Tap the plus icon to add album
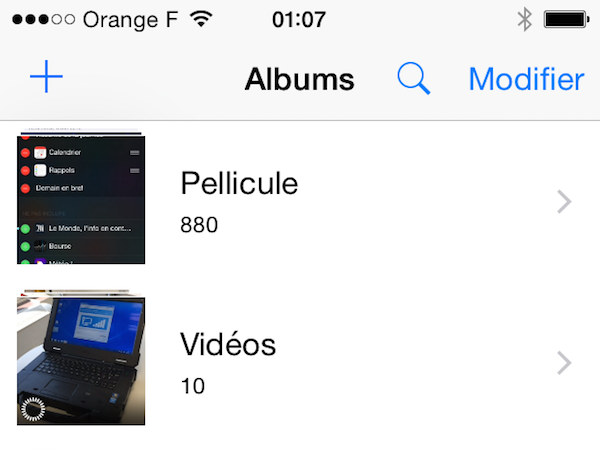Image resolution: width=600 pixels, height=450 pixels. (x=46, y=78)
